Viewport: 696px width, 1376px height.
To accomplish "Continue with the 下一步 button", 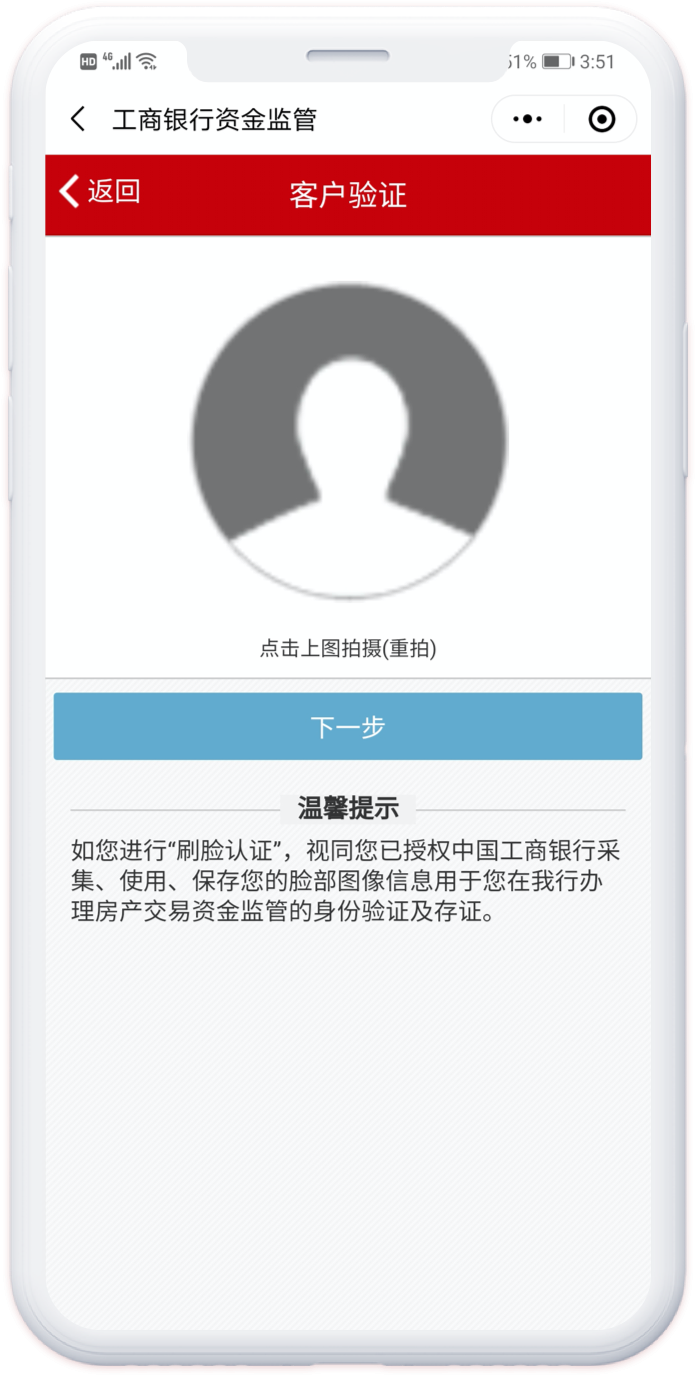I will 347,727.
